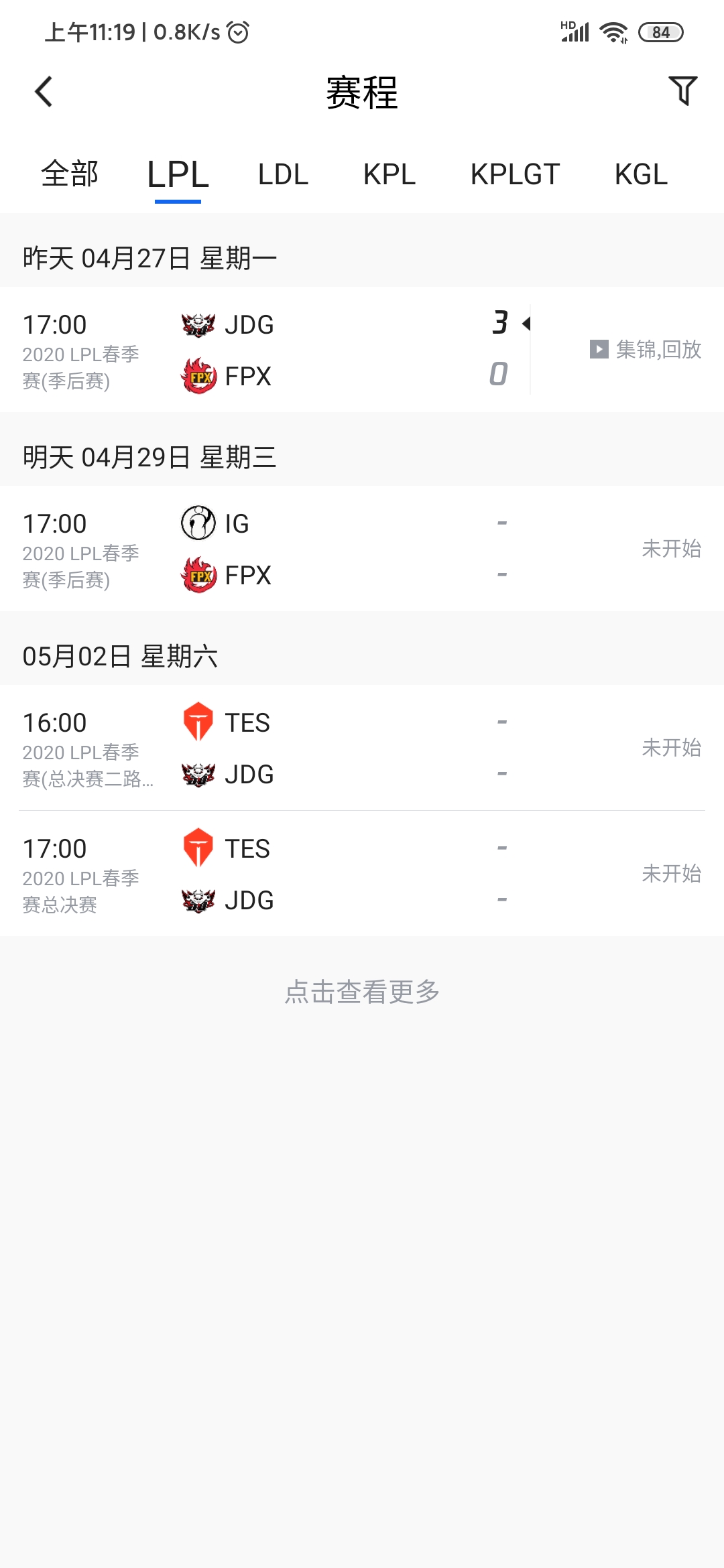View the 17:00 TES vs JDG final
The image size is (724, 1568).
[362, 874]
